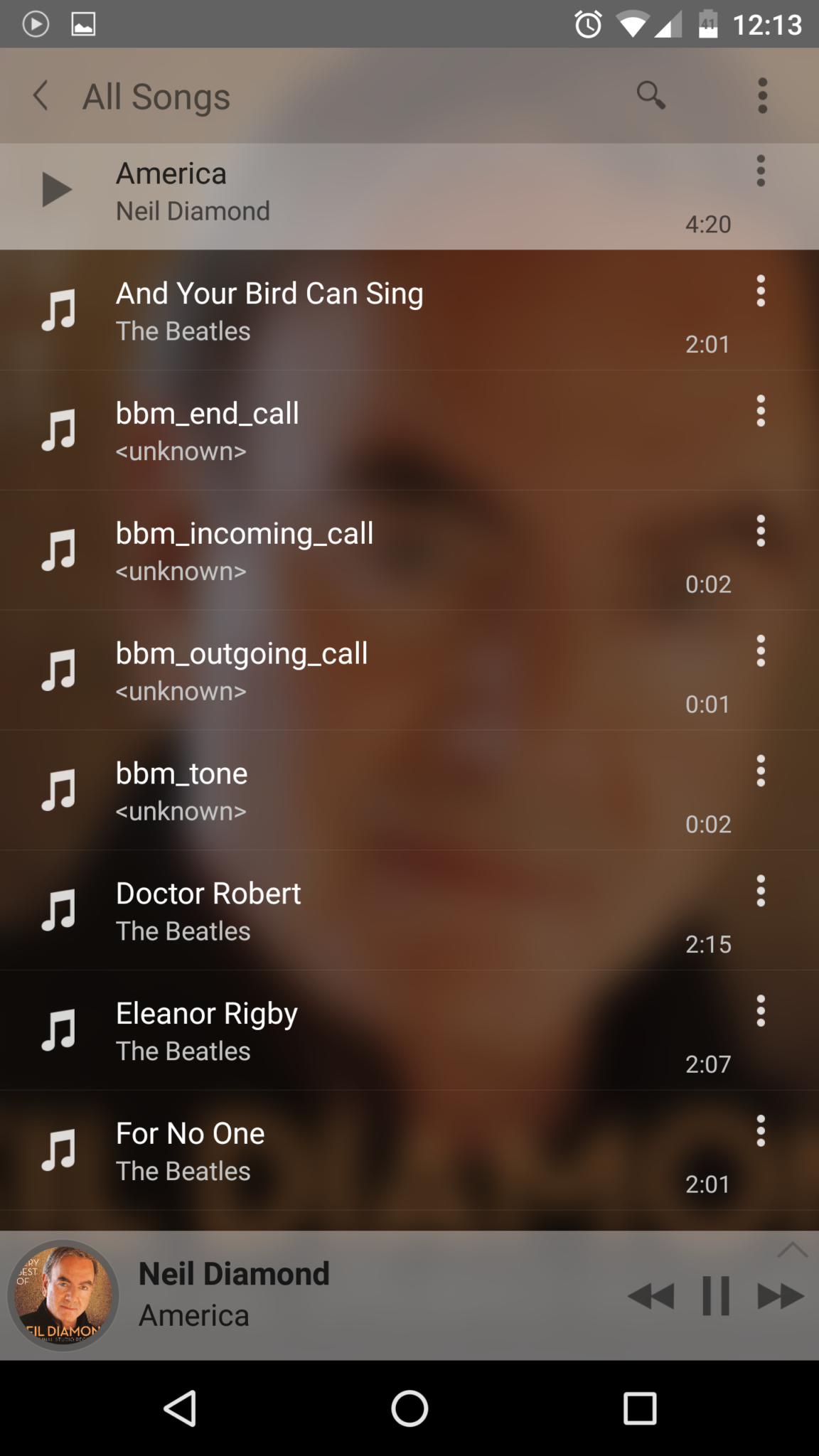Open the overflow menu for And Your Bird Can Sing
The image size is (819, 1456).
pos(761,290)
